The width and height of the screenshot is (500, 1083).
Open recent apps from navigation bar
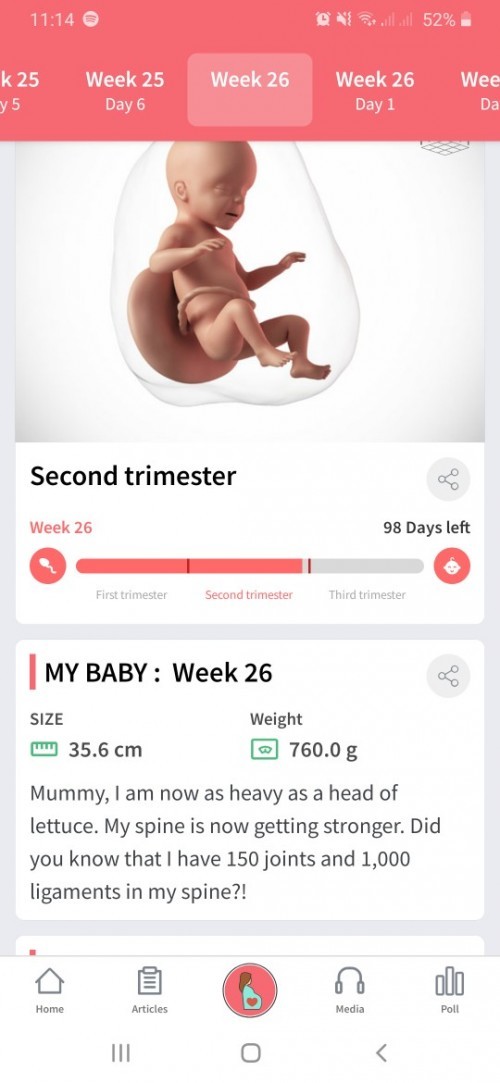coord(121,1052)
